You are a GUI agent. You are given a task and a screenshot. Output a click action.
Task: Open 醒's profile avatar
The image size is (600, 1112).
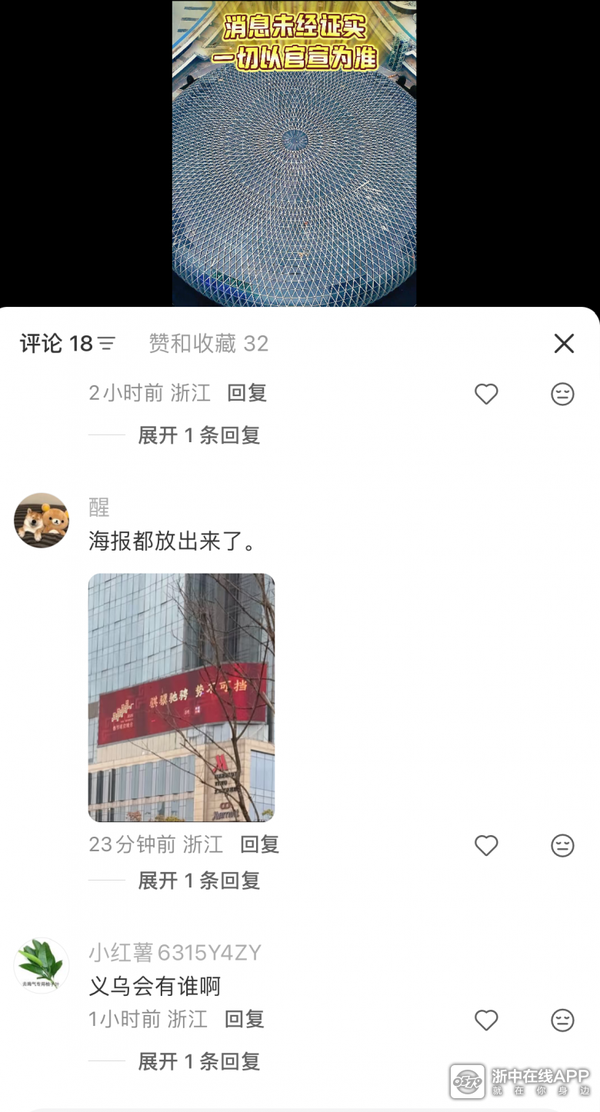pos(41,520)
